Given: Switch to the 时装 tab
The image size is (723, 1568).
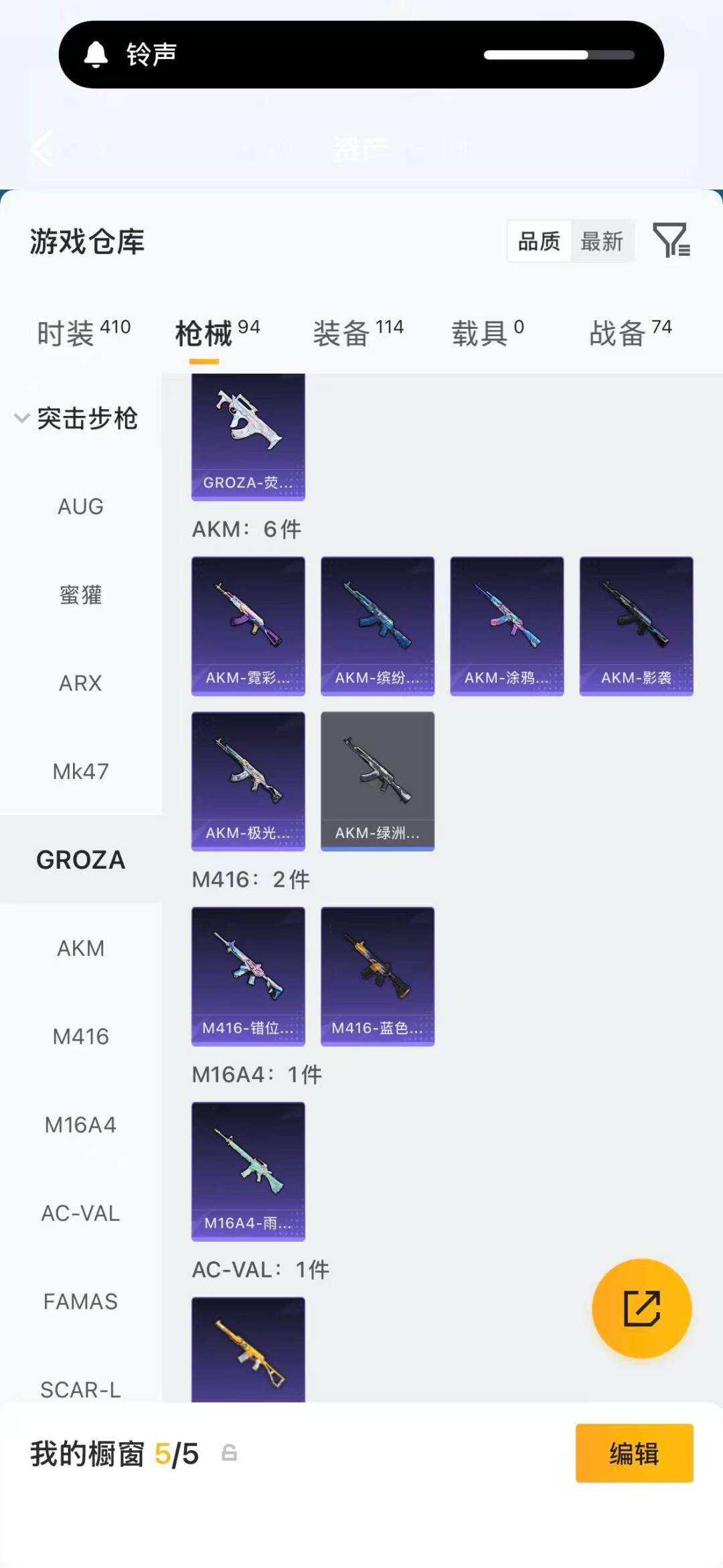Looking at the screenshot, I should (x=83, y=333).
